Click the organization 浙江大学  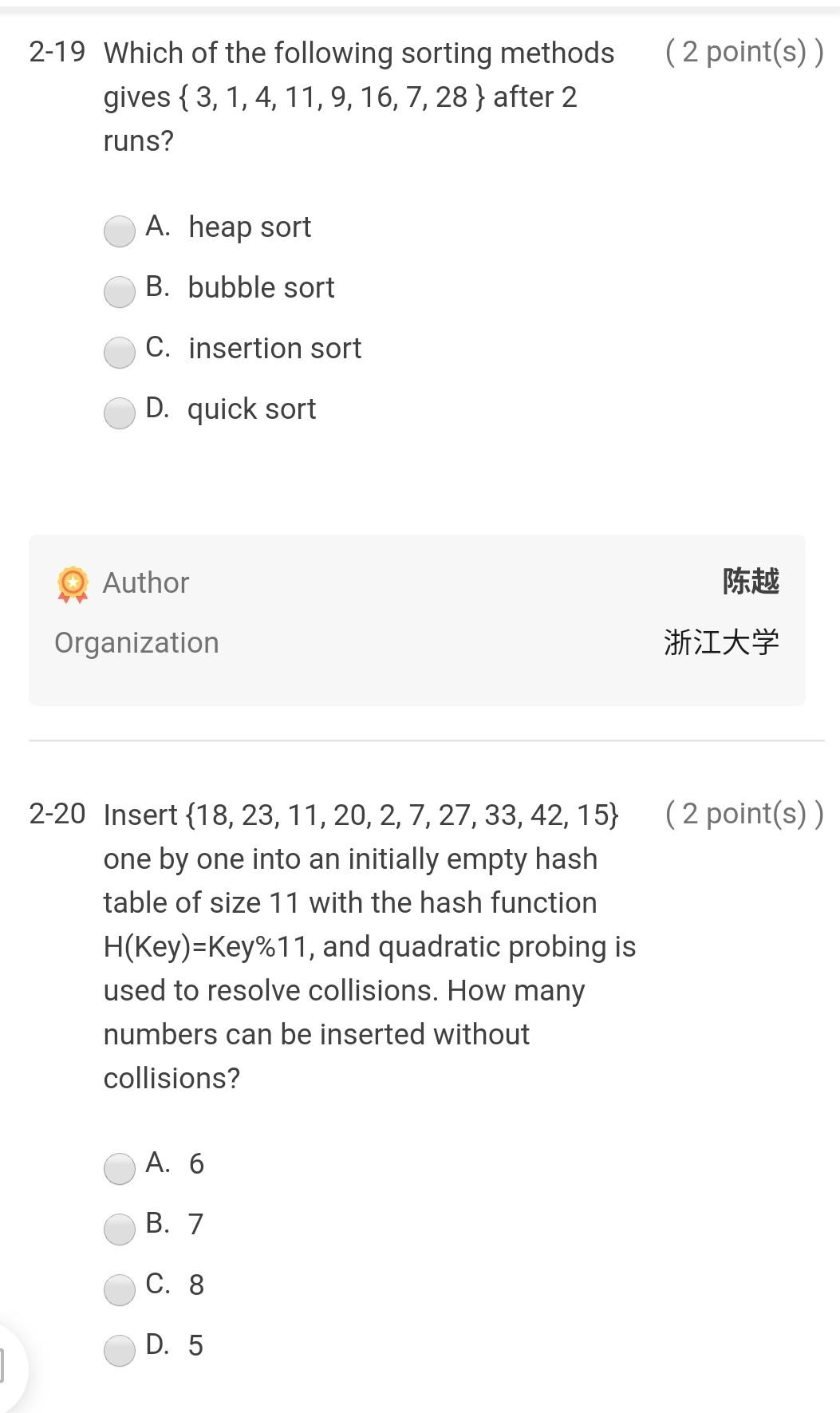click(x=721, y=642)
